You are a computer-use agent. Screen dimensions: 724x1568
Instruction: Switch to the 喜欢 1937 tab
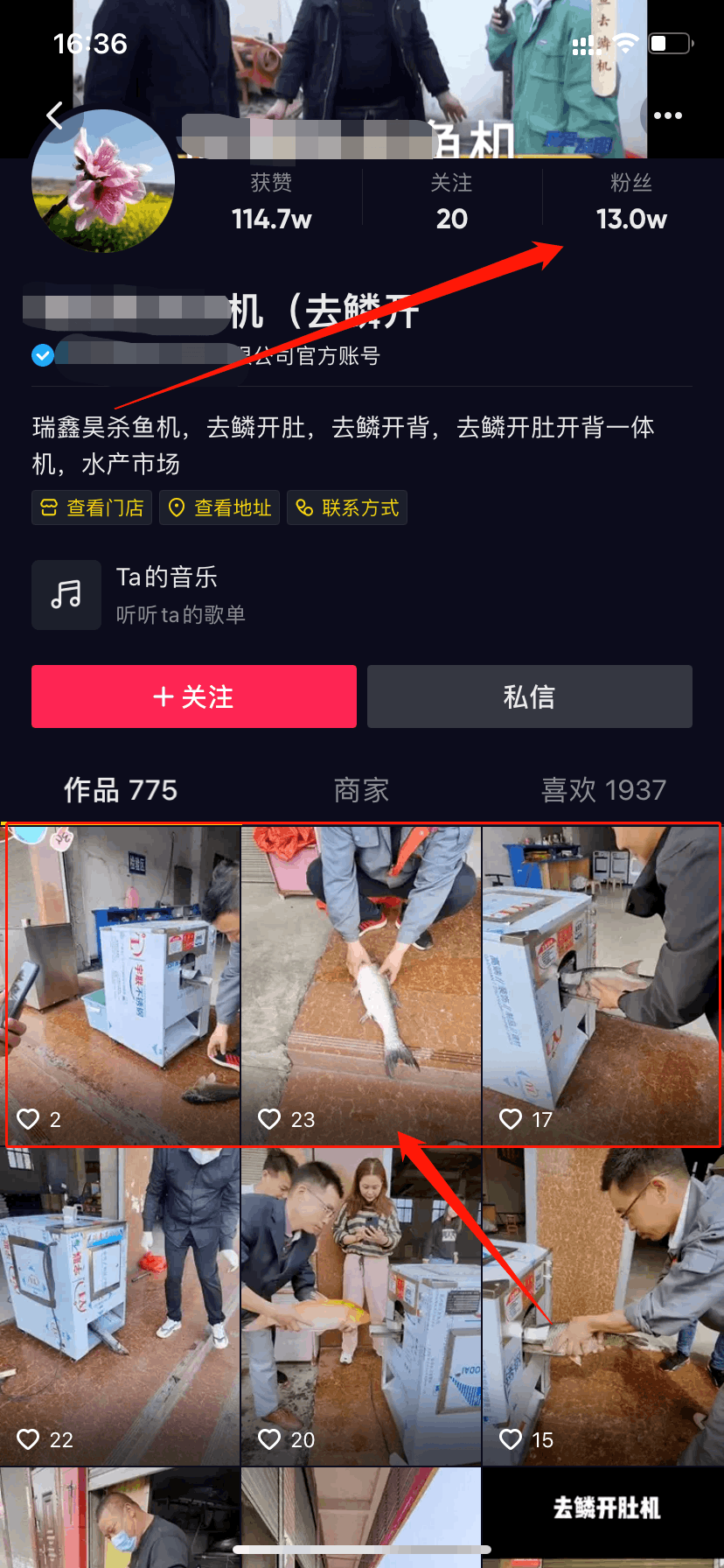[603, 790]
